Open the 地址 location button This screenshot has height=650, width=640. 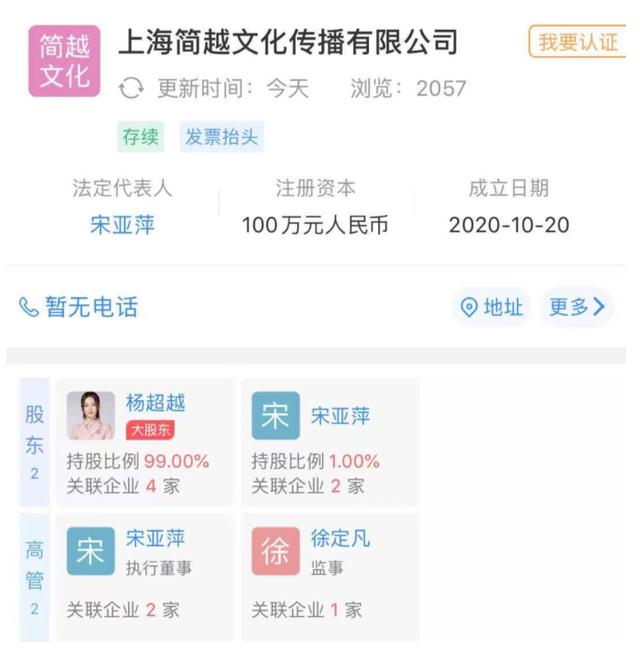coord(490,307)
